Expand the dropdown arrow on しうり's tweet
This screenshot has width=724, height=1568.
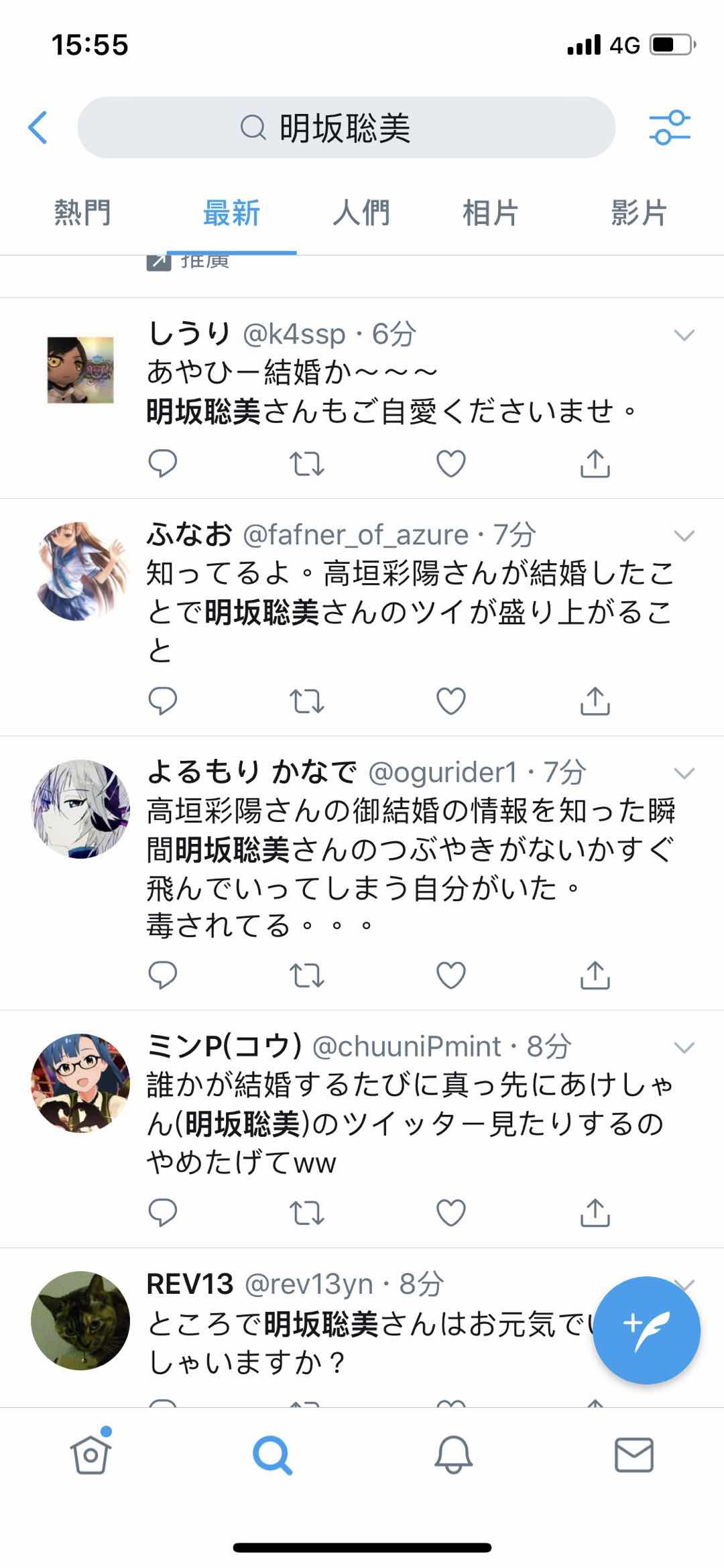[684, 335]
